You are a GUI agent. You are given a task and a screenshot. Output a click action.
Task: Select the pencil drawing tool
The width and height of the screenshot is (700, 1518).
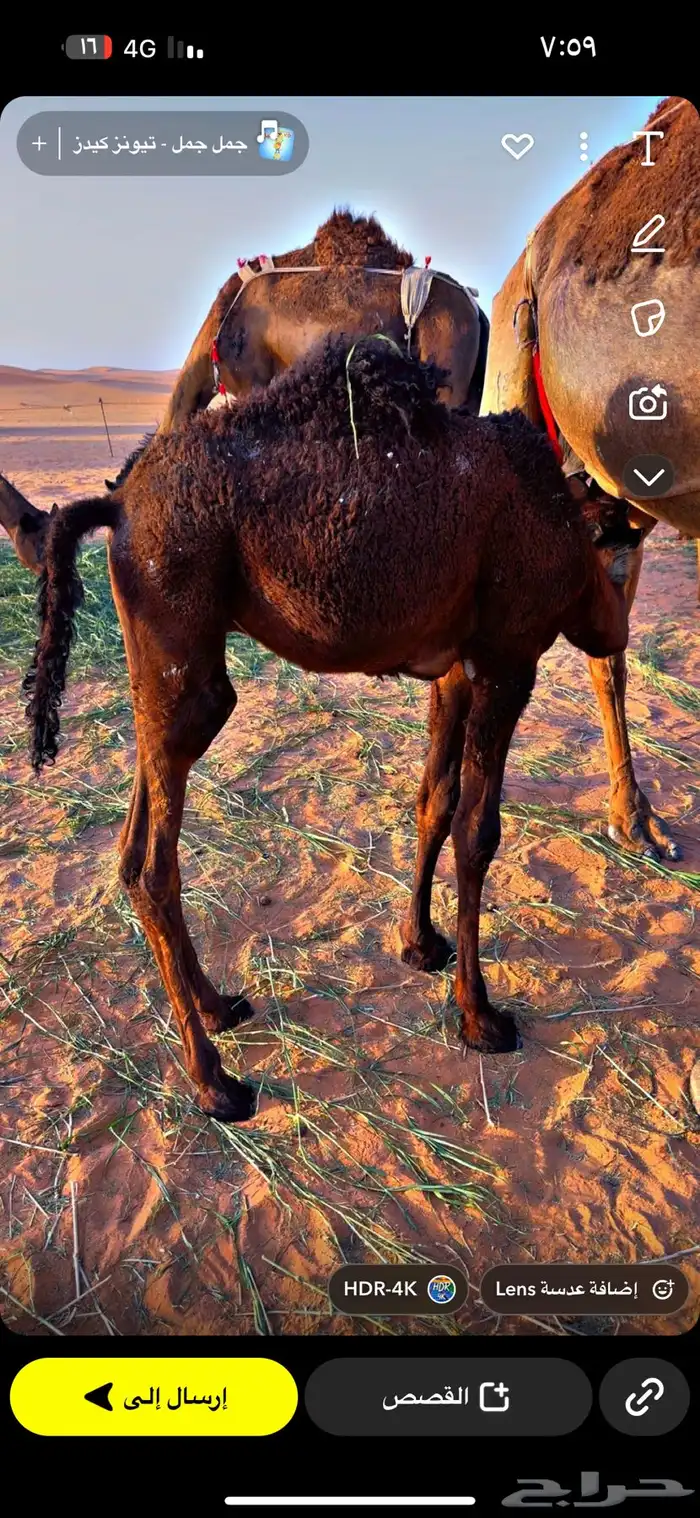(648, 234)
